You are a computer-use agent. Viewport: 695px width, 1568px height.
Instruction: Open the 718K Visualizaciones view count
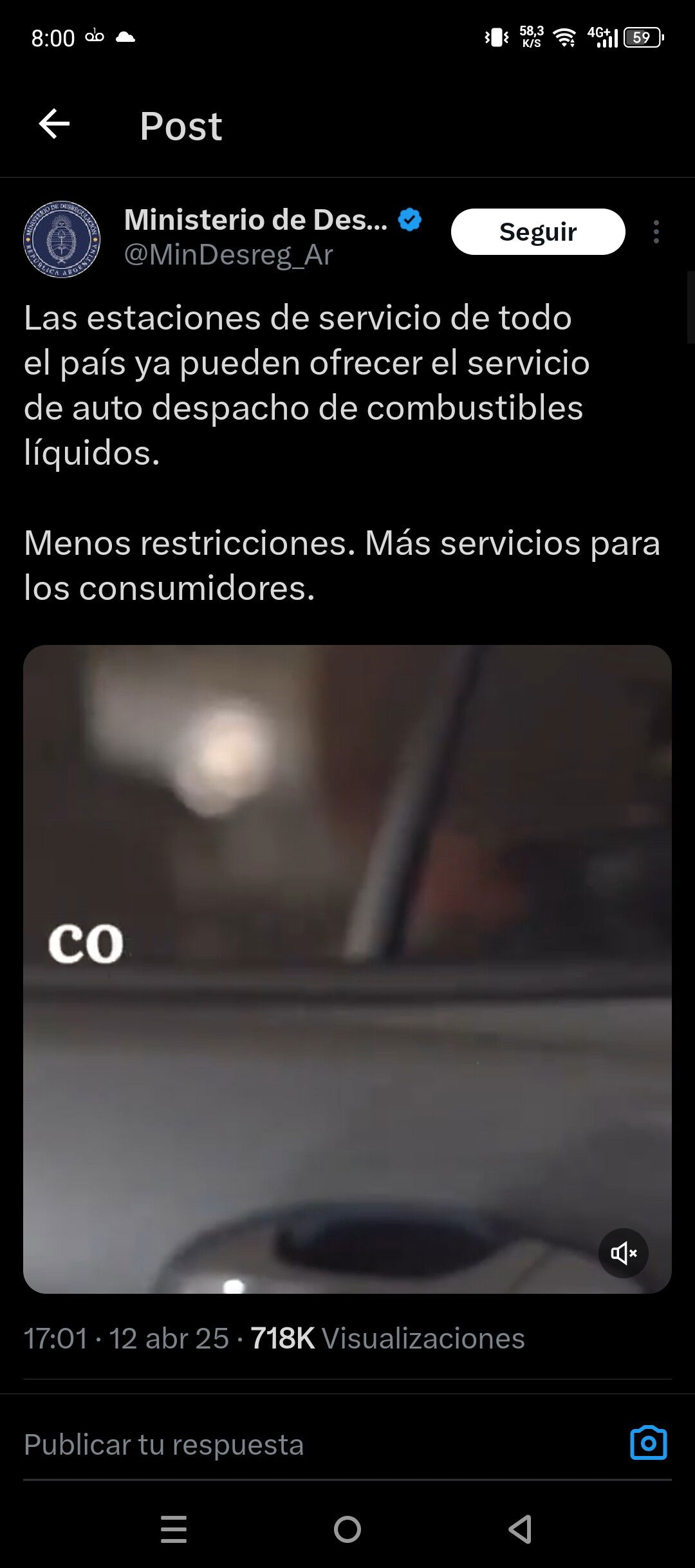coord(387,1338)
